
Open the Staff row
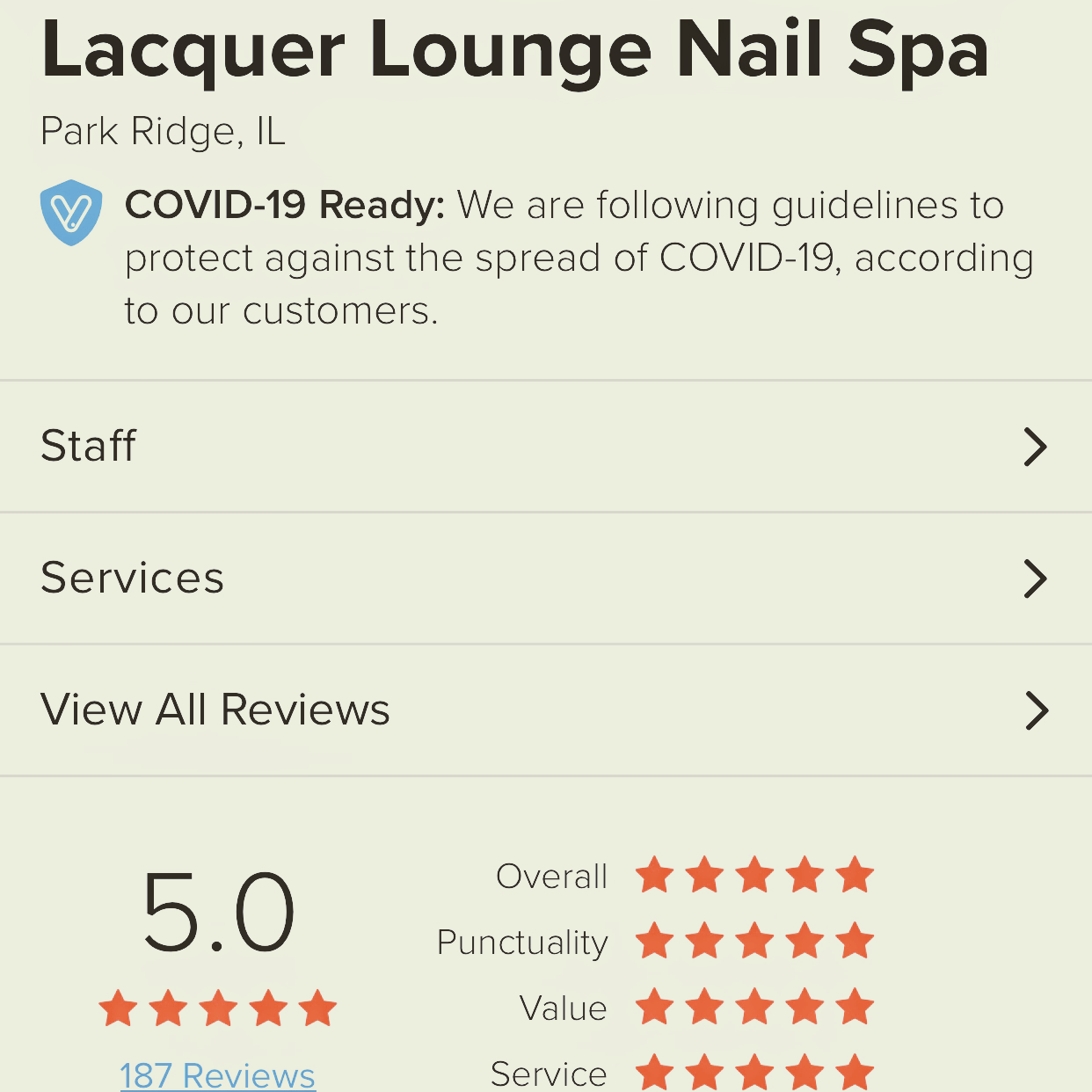tap(546, 447)
